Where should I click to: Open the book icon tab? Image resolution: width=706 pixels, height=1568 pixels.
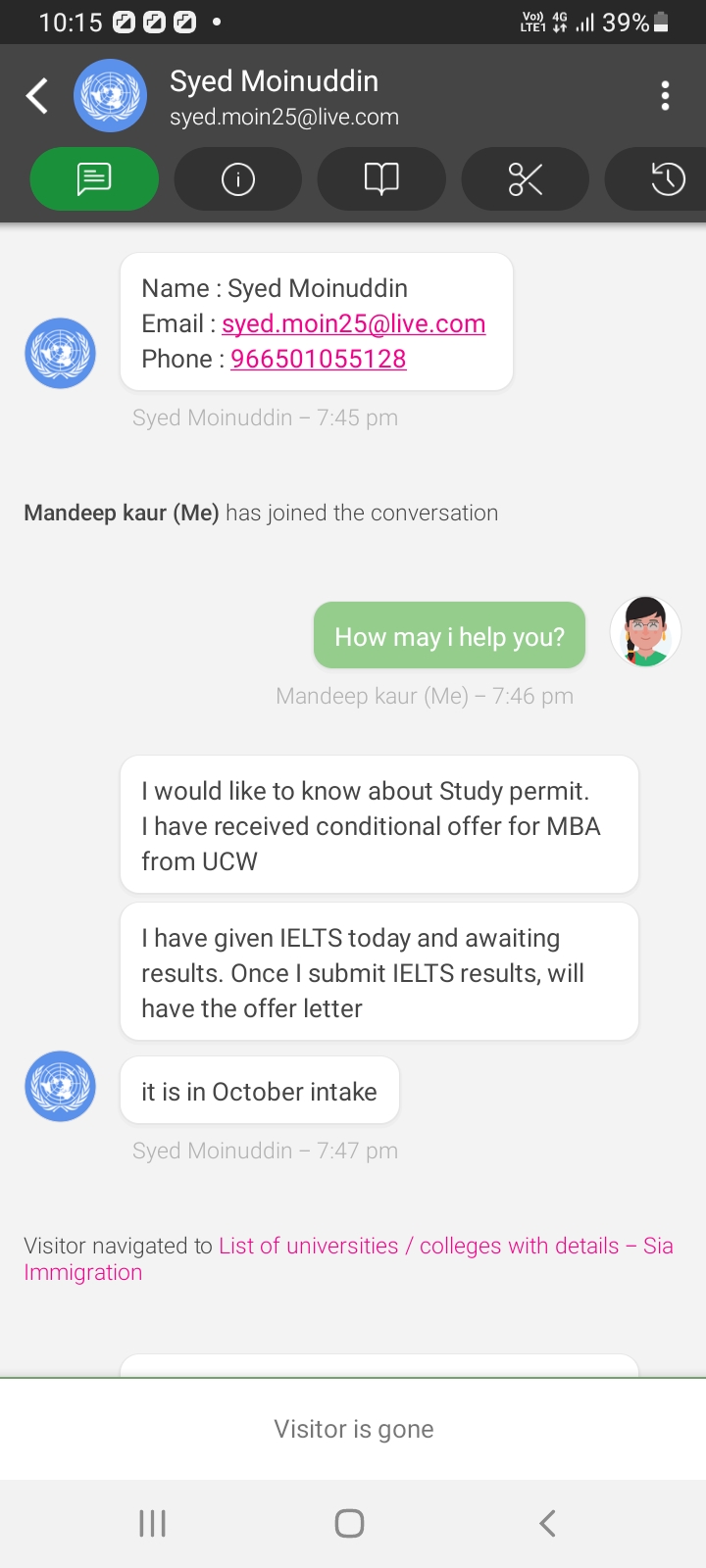click(x=381, y=178)
